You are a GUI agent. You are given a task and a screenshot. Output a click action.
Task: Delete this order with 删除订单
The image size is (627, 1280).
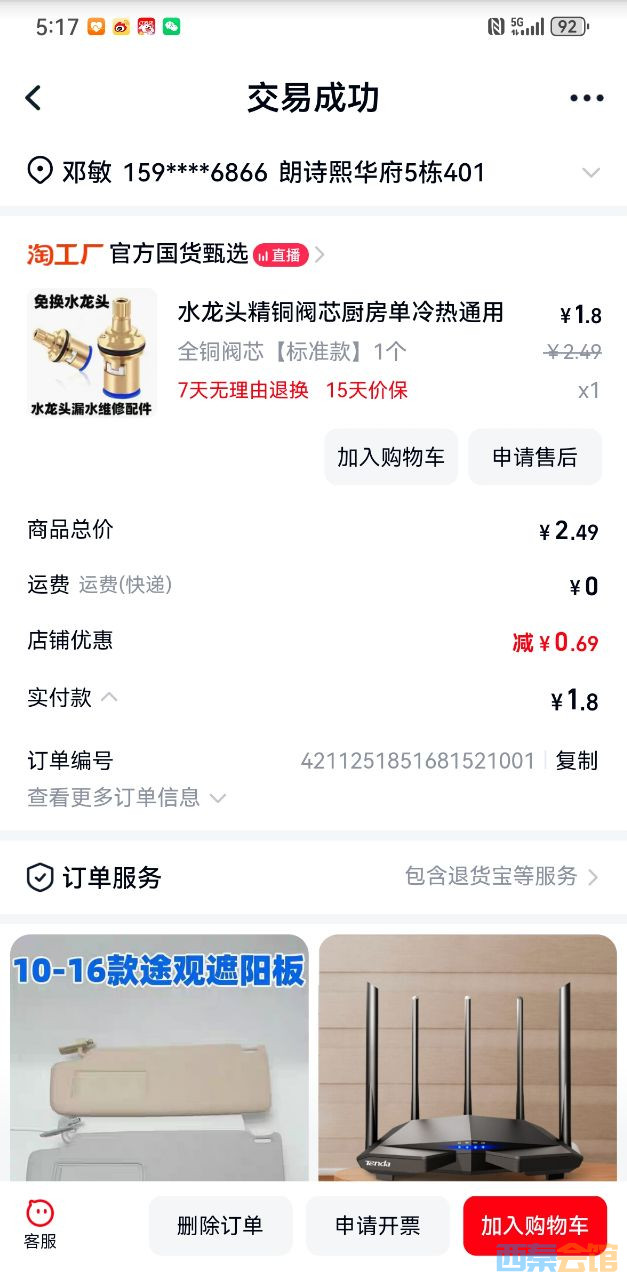[220, 1225]
